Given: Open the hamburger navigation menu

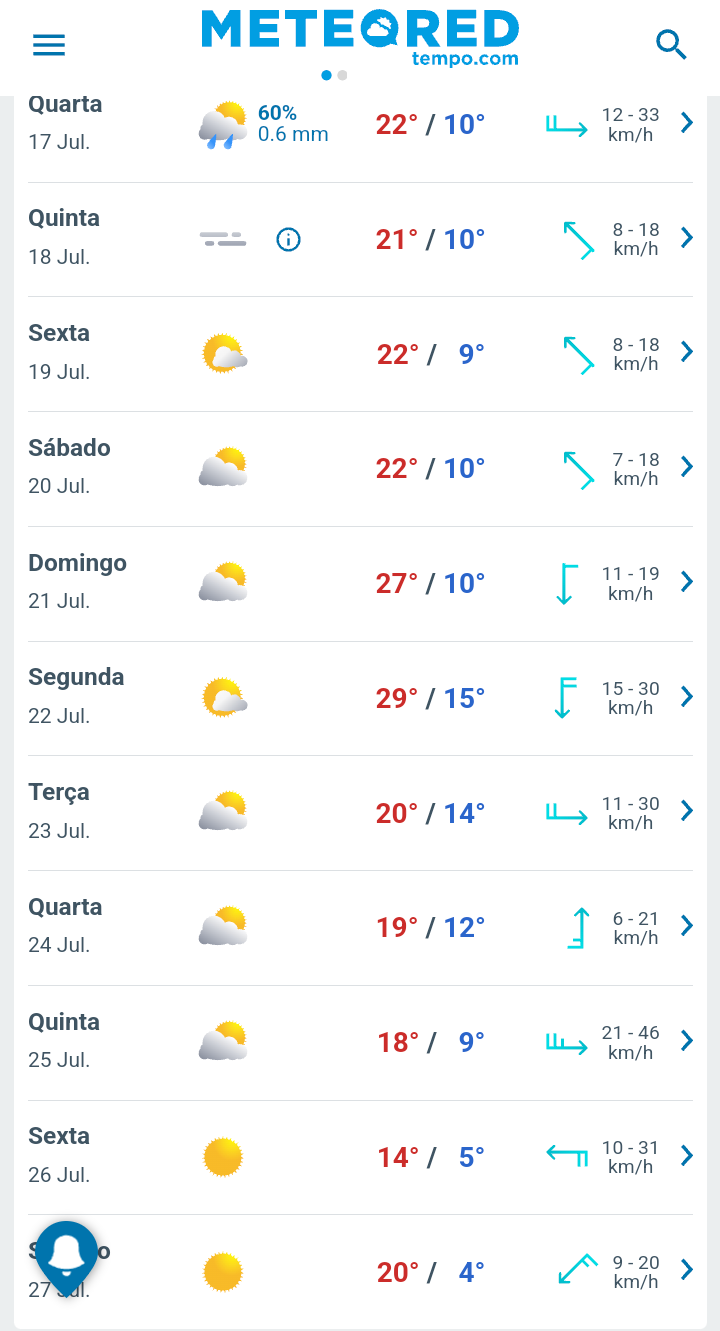Looking at the screenshot, I should click(x=49, y=44).
